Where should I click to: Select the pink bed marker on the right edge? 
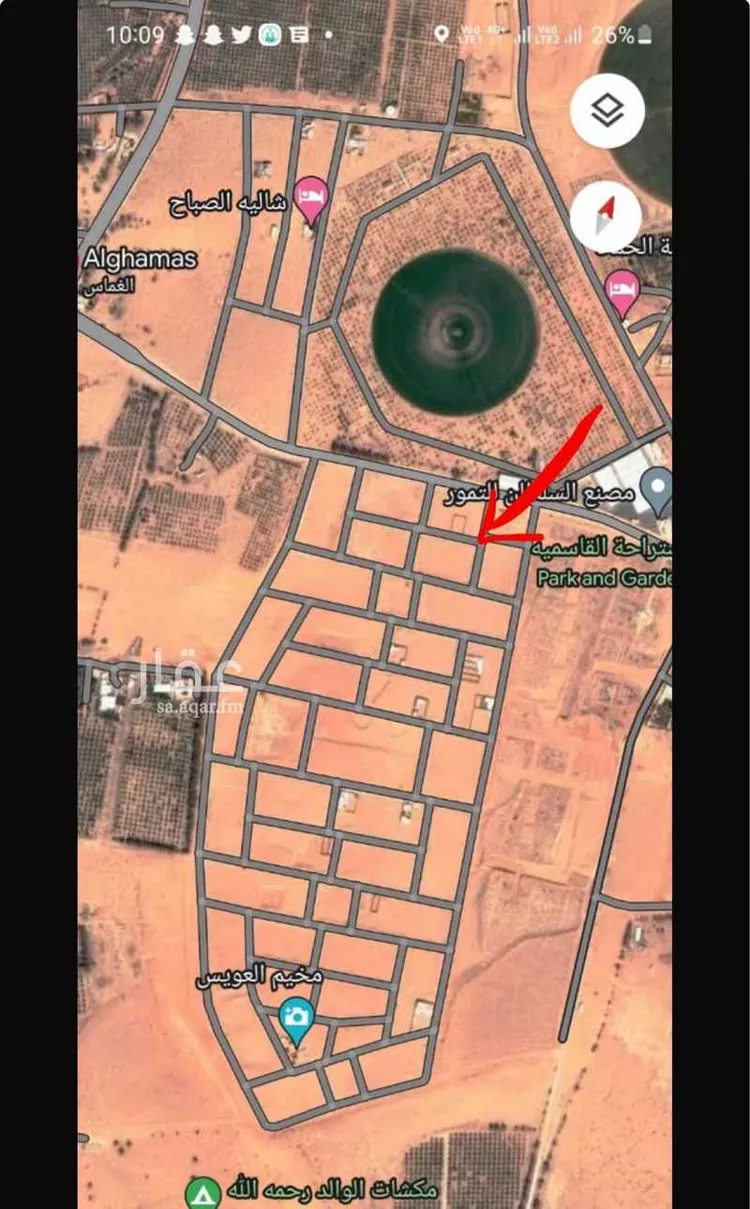click(623, 288)
